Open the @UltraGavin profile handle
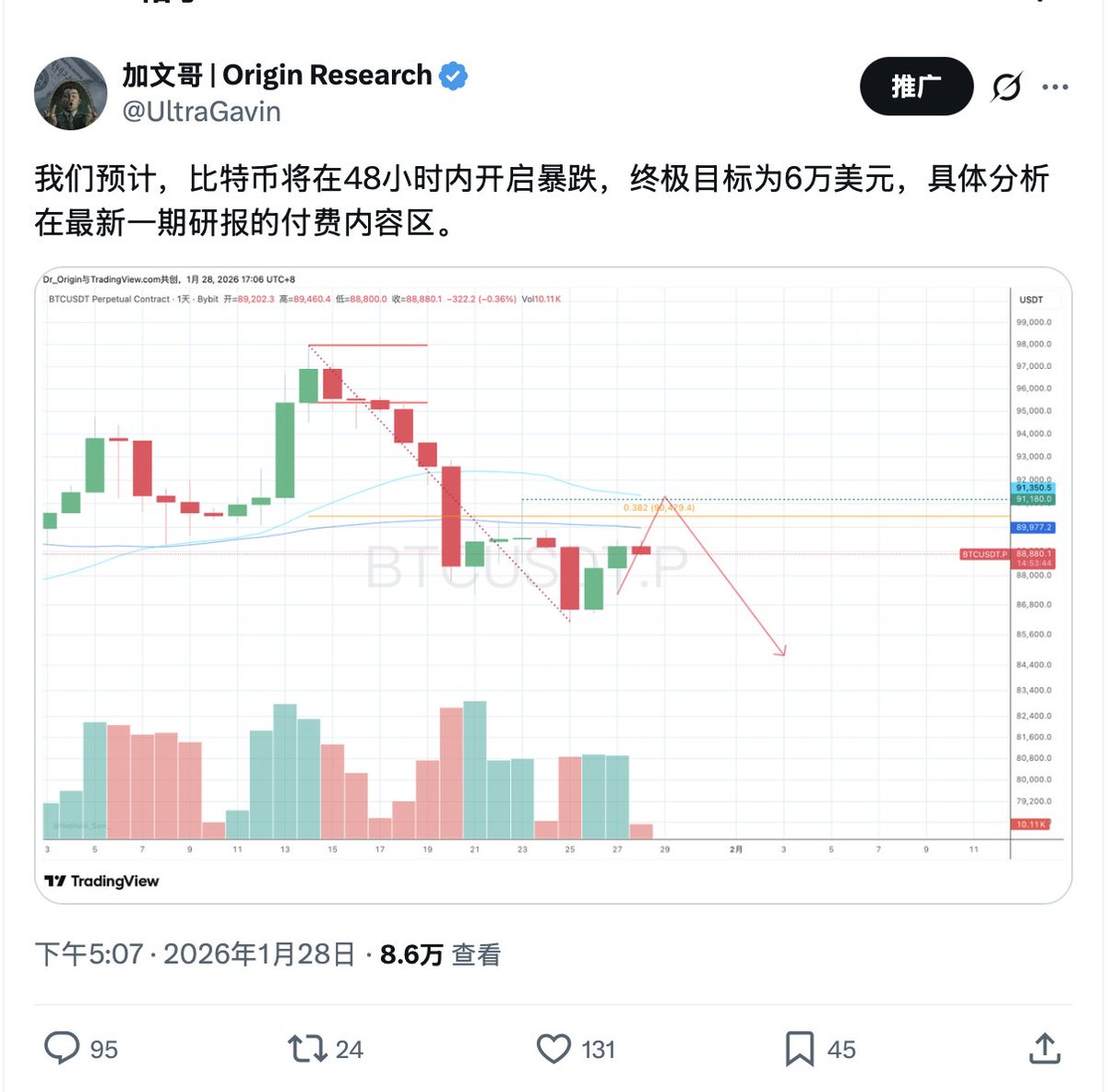 point(201,112)
